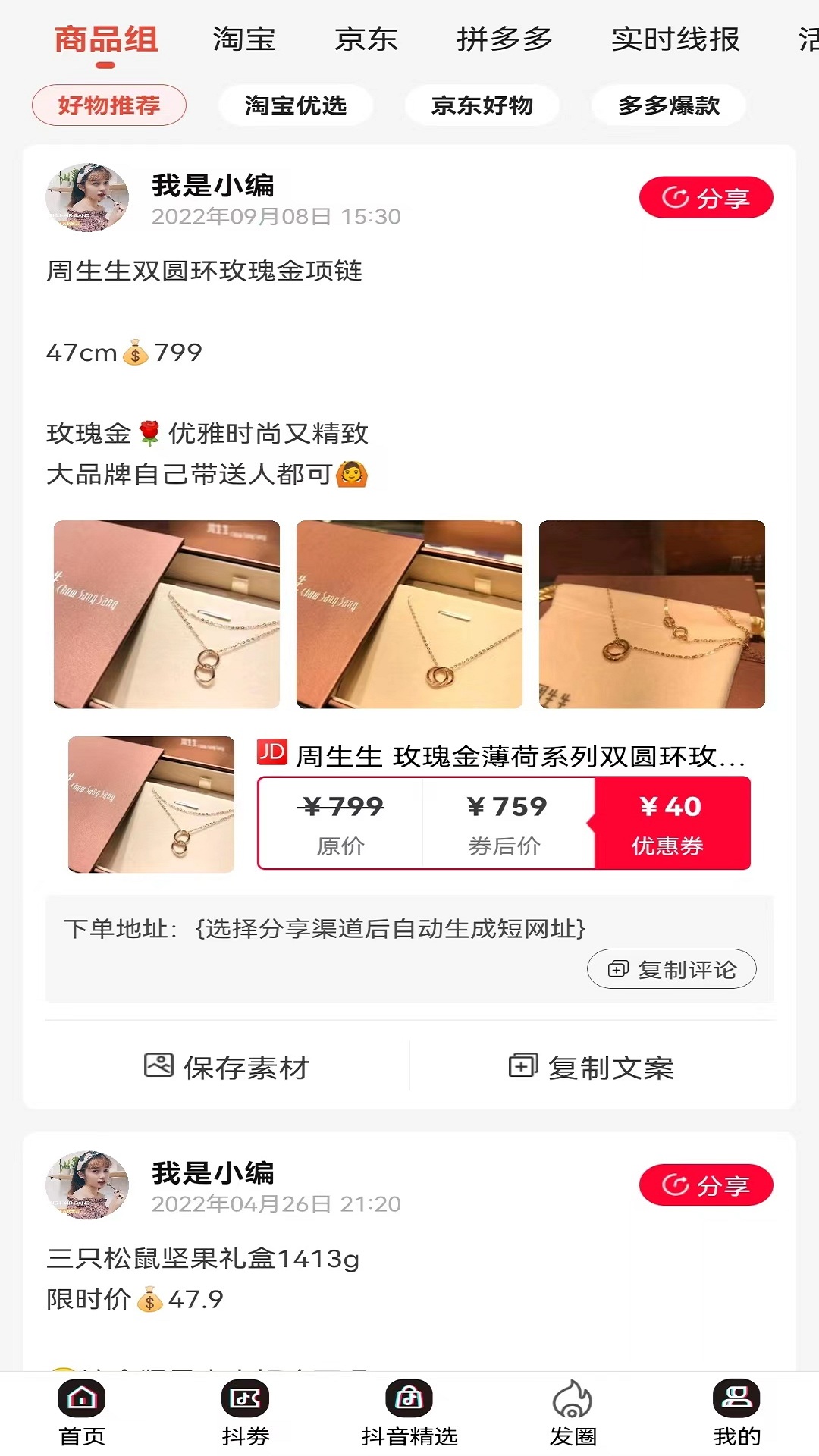Screen dimensions: 819x1456
Task: Open the 京东 top tab
Action: click(x=366, y=39)
